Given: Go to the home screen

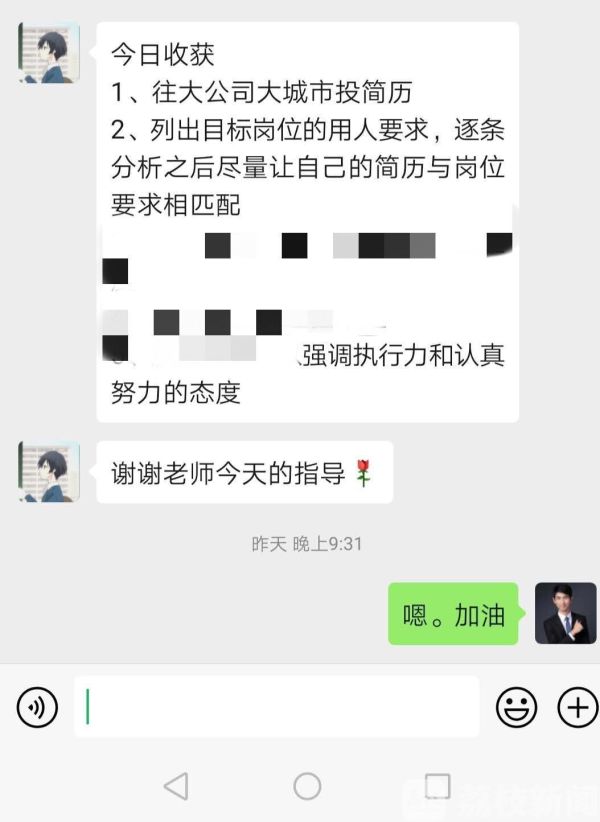Looking at the screenshot, I should click(x=307, y=786).
